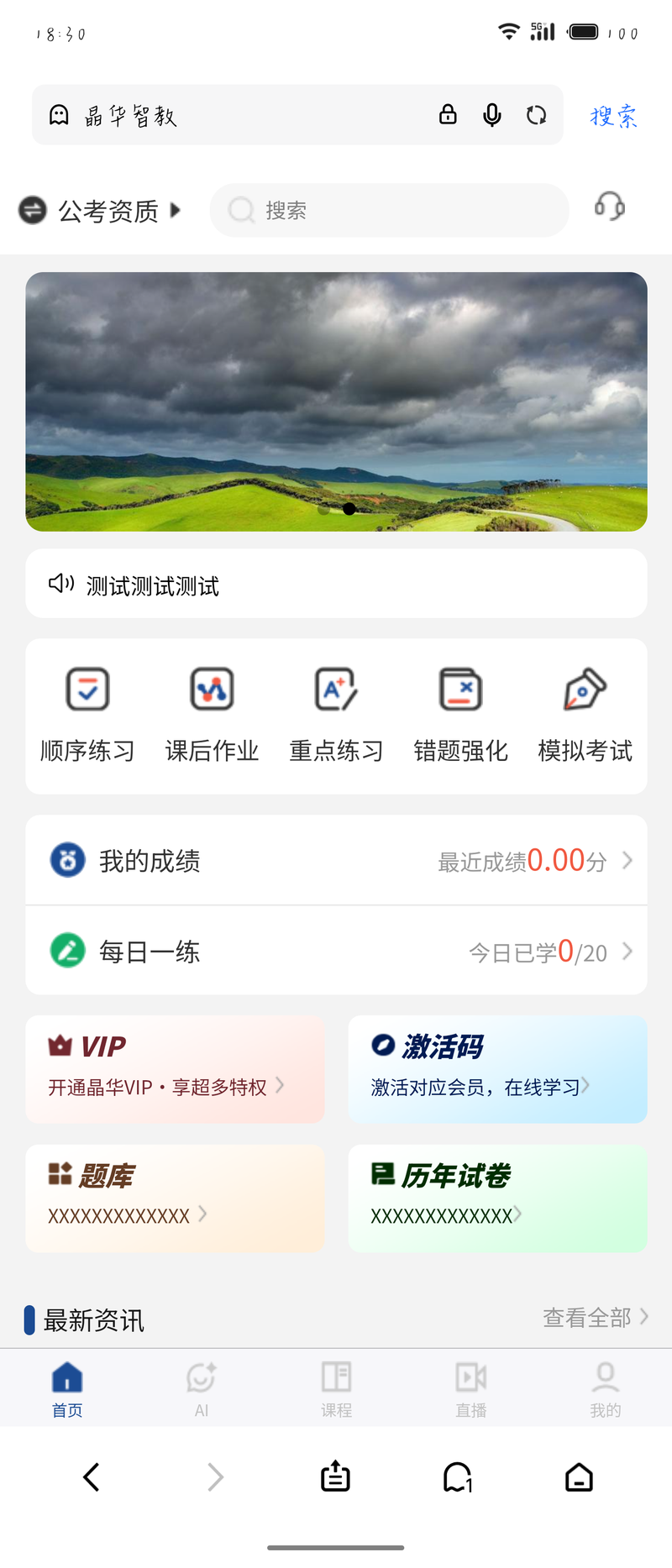Screen dimensions: 672x1568
Task: View 我的成绩 score row
Action: [x=336, y=861]
